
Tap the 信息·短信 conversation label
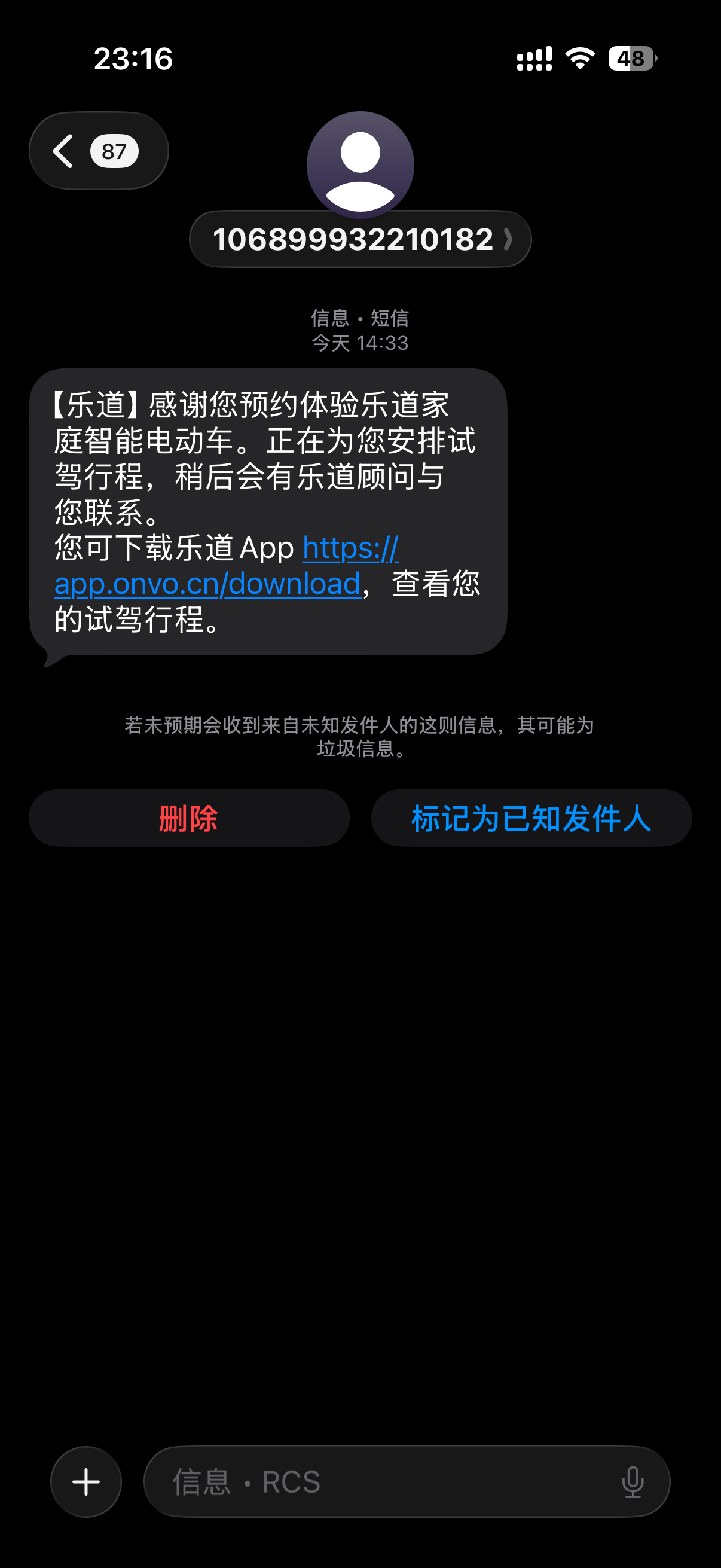point(360,318)
